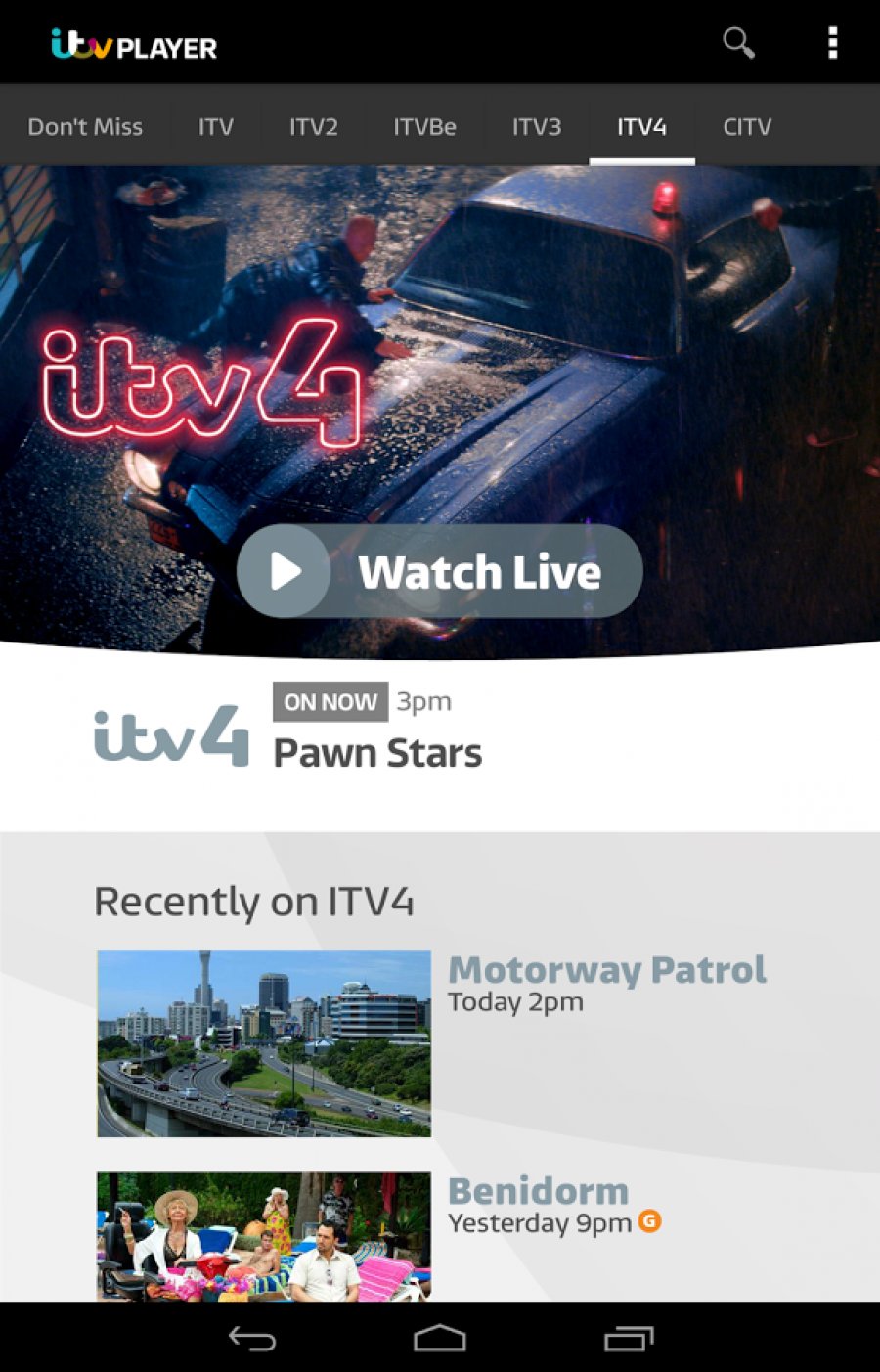Image resolution: width=880 pixels, height=1372 pixels.
Task: Switch to the ITV3 tab
Action: point(537,126)
